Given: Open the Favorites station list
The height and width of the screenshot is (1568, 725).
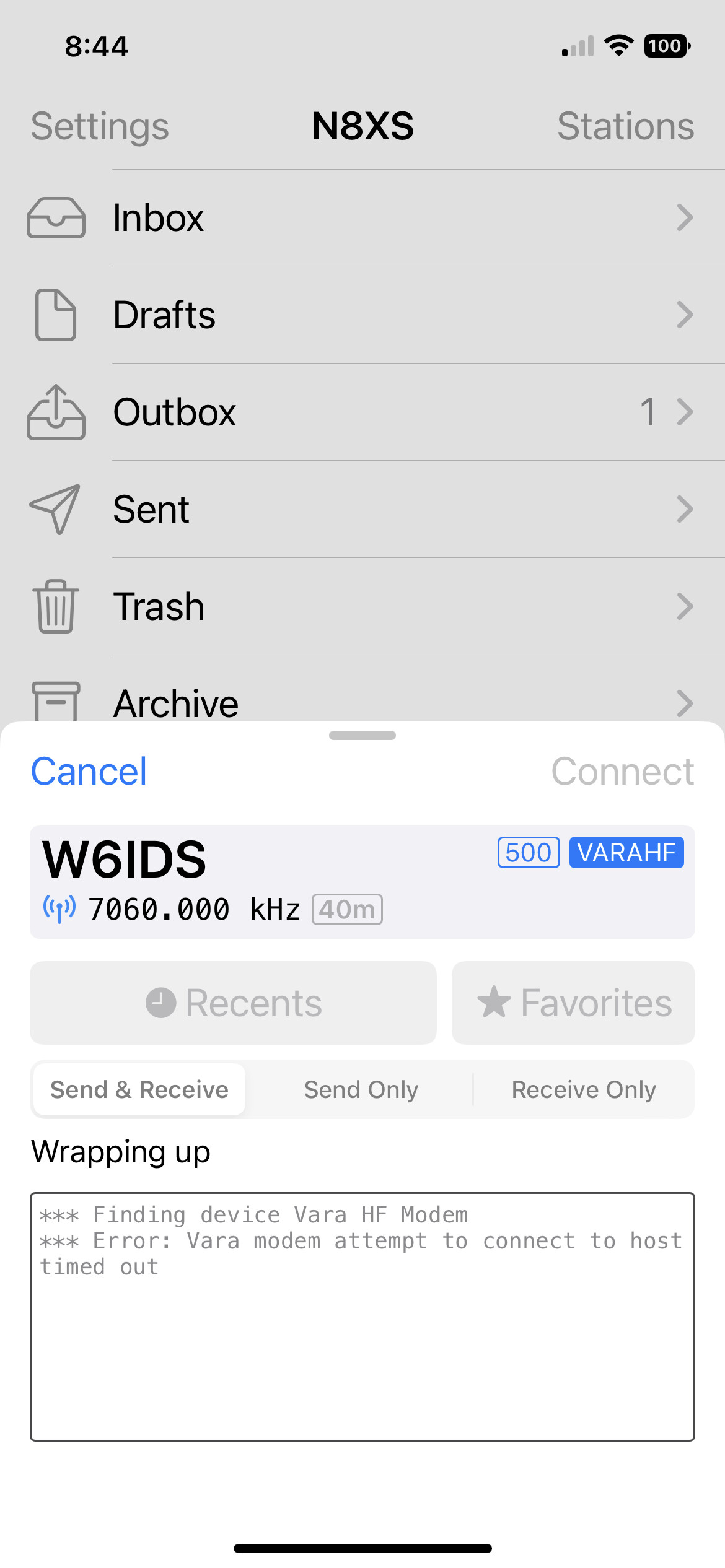Looking at the screenshot, I should (573, 1003).
